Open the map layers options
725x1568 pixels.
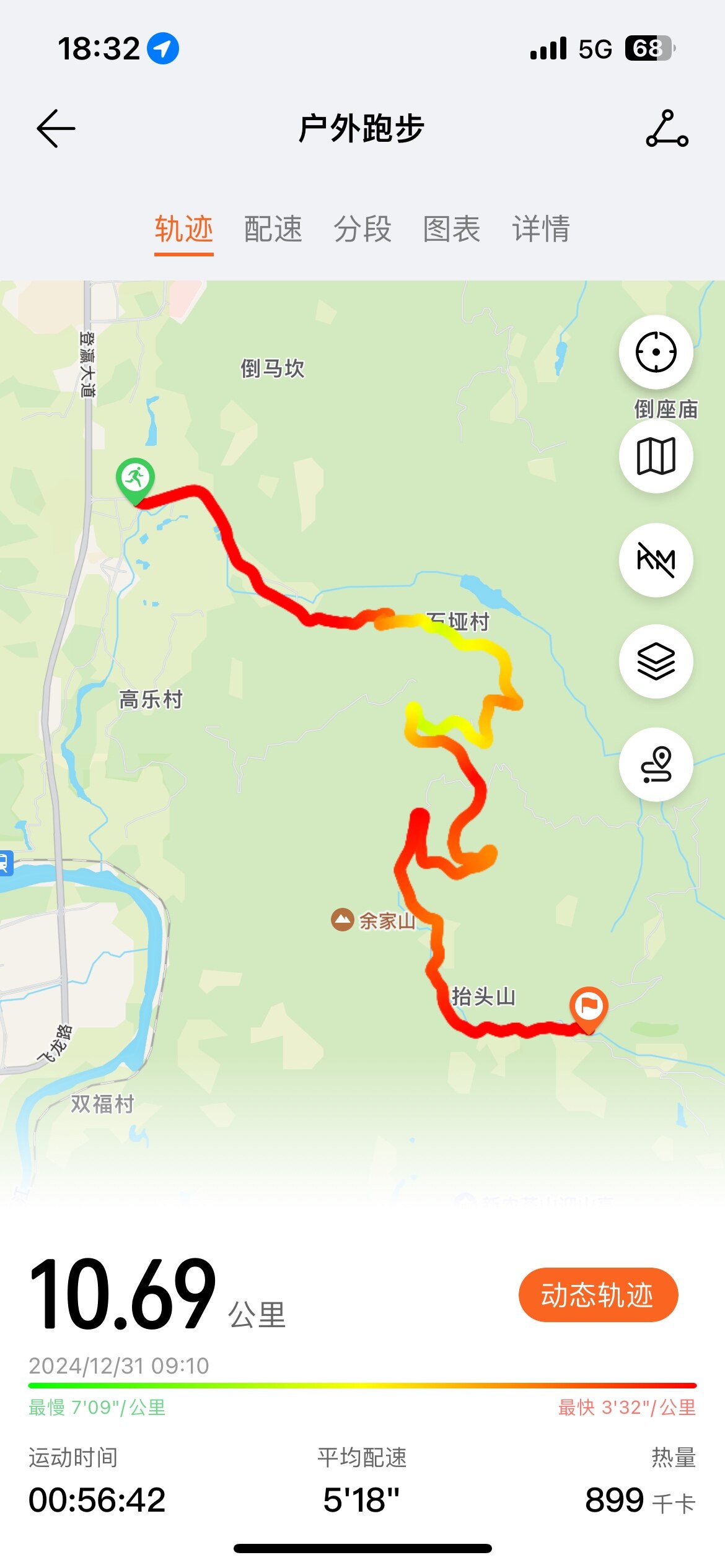coord(656,661)
